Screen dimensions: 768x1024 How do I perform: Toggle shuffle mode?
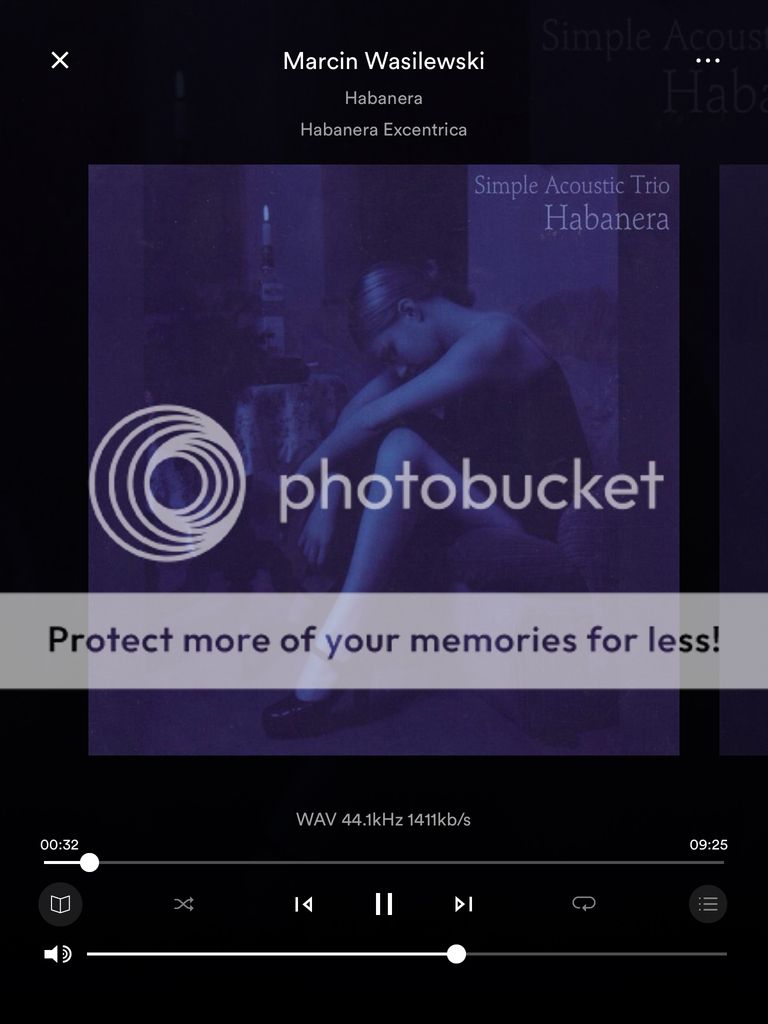[x=184, y=904]
